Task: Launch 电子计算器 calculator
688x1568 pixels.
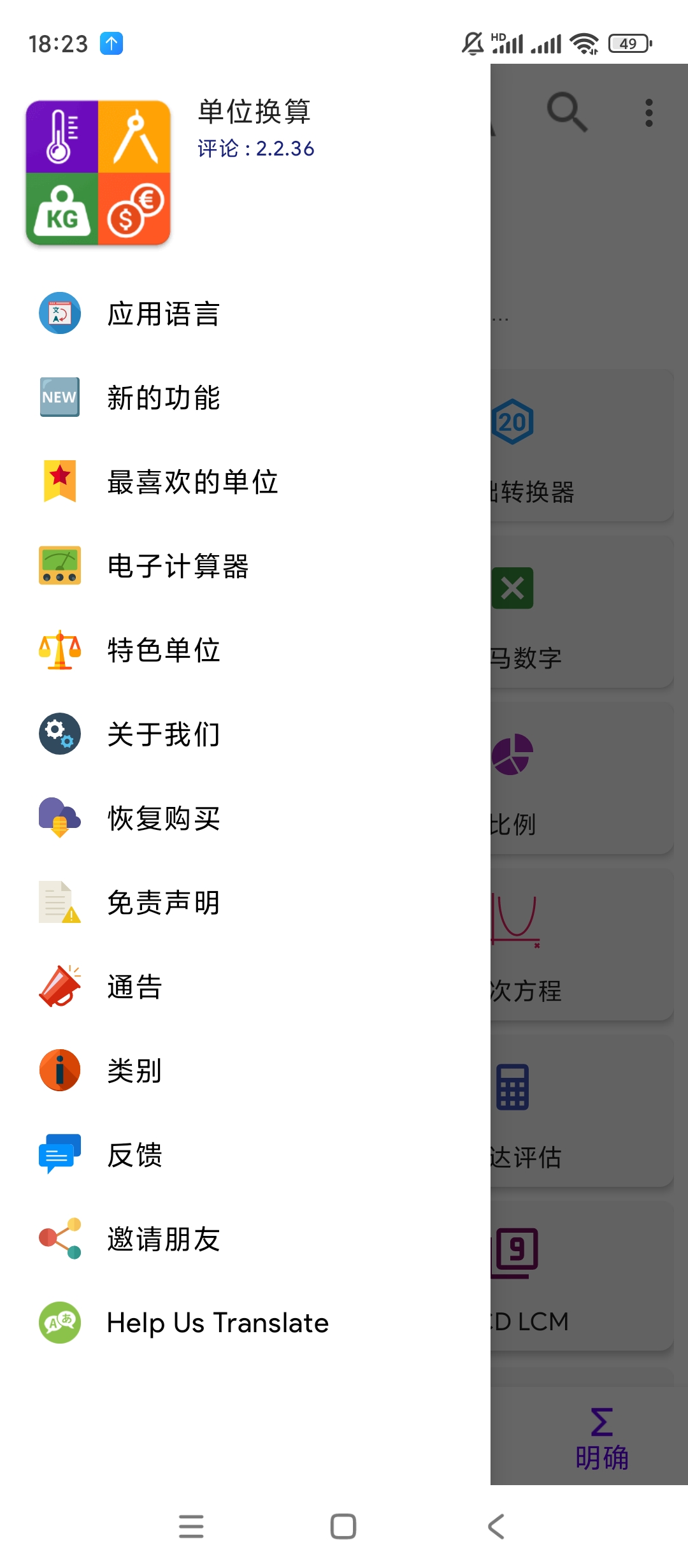Action: tap(178, 567)
